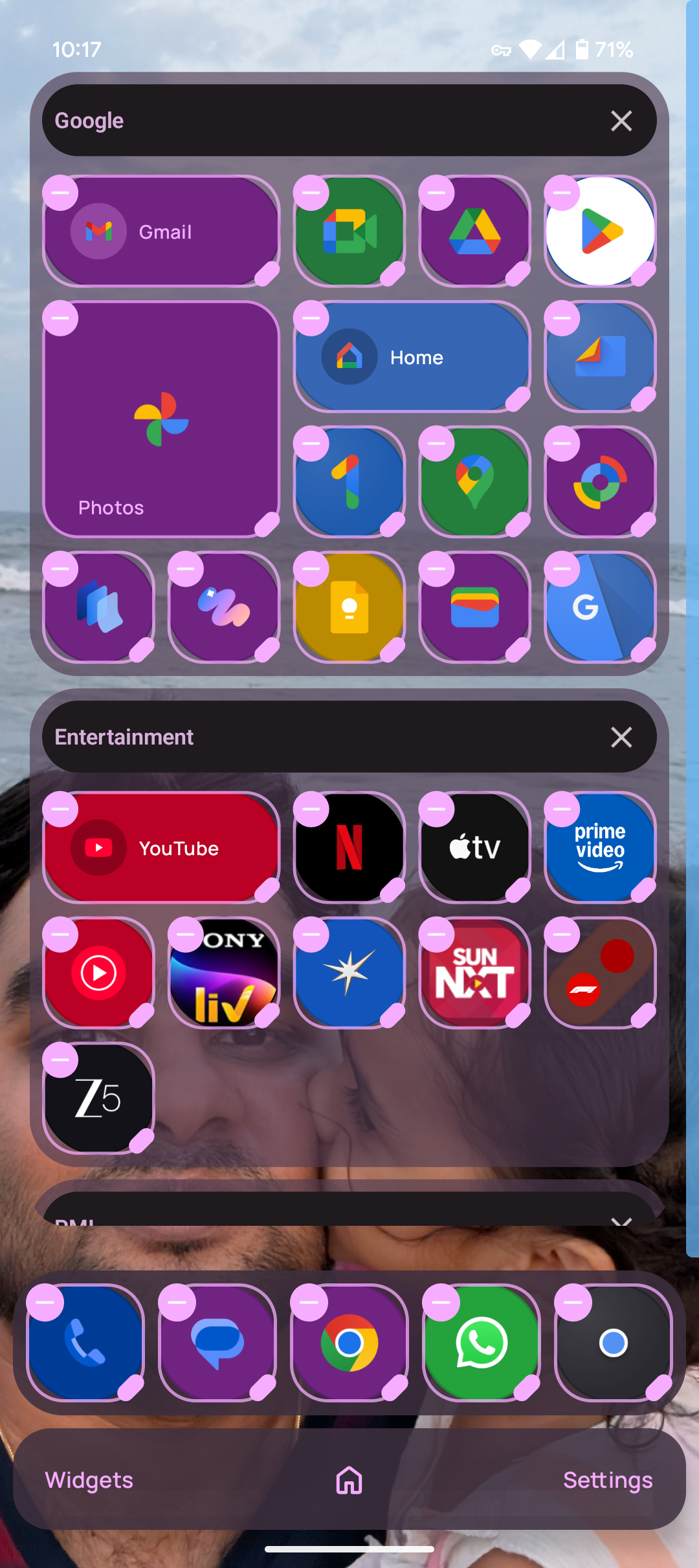Launch Google Drive
699x1568 pixels.
[475, 232]
